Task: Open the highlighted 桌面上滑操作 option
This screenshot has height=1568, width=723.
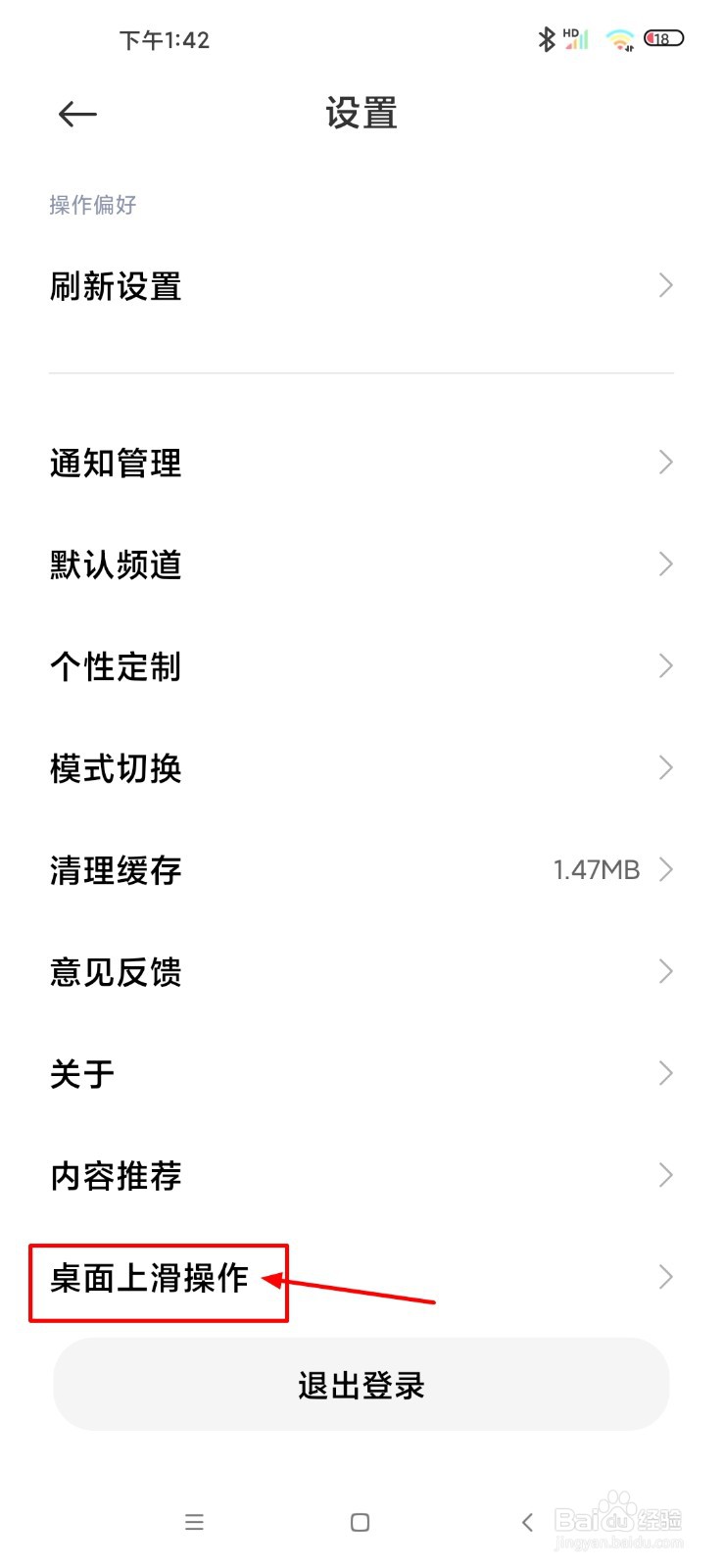Action: click(x=157, y=1279)
